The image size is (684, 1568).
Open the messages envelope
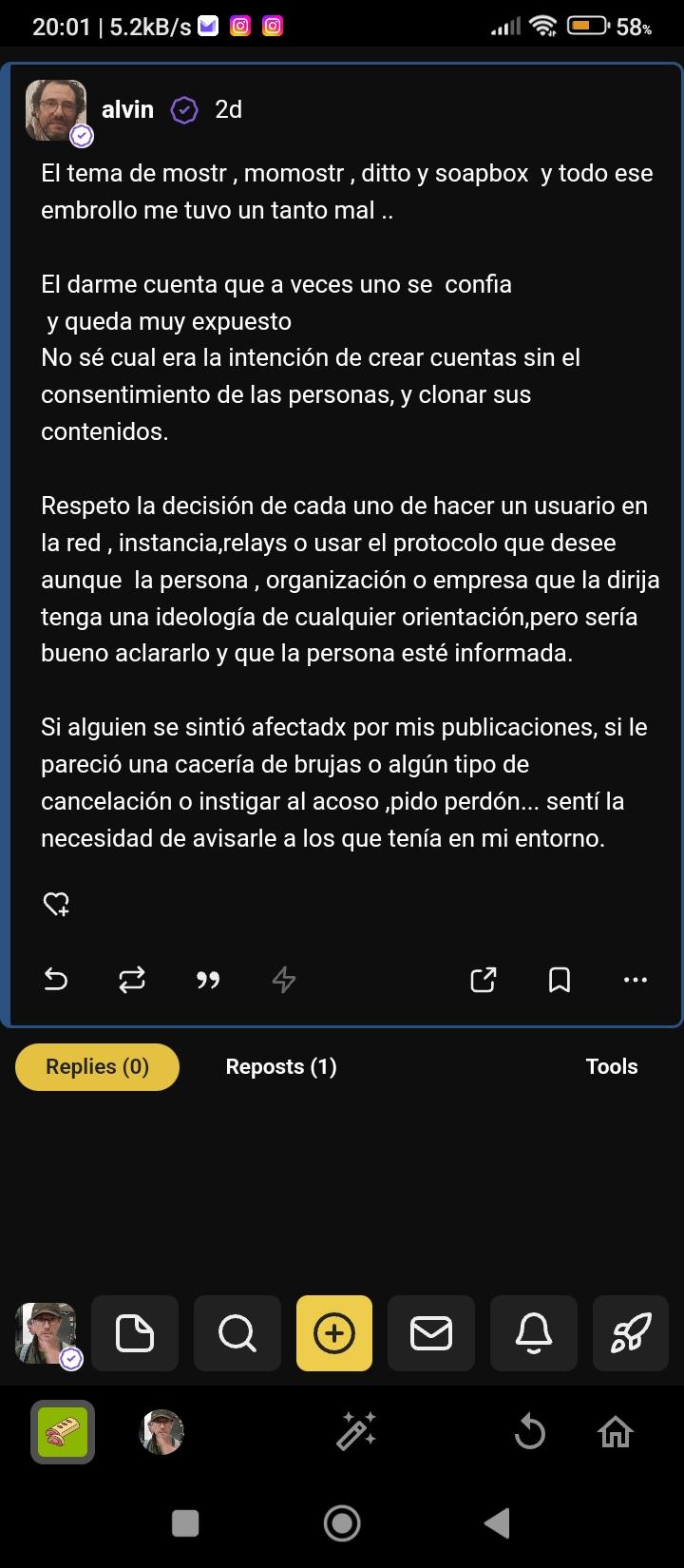click(431, 1333)
